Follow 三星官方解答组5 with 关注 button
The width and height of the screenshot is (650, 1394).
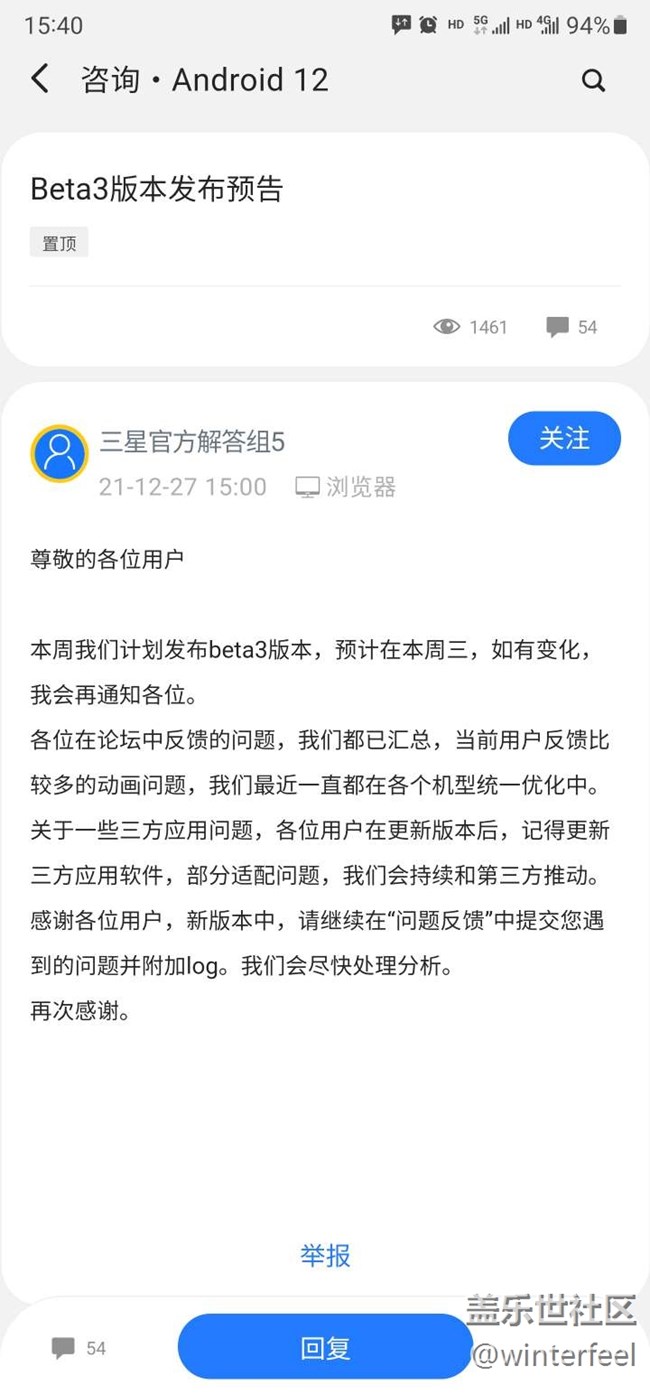coord(564,438)
